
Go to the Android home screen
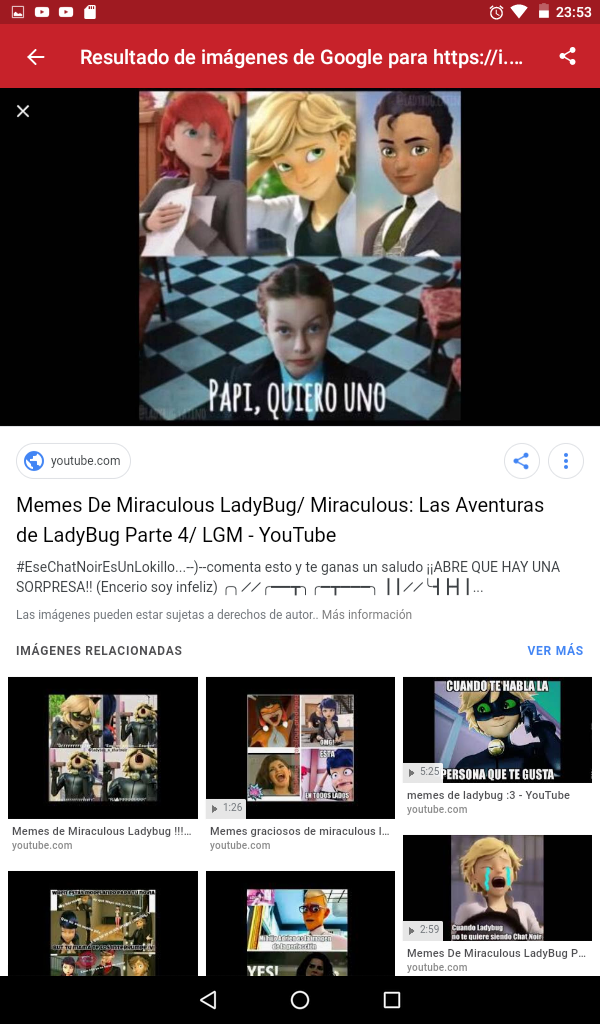300,1000
